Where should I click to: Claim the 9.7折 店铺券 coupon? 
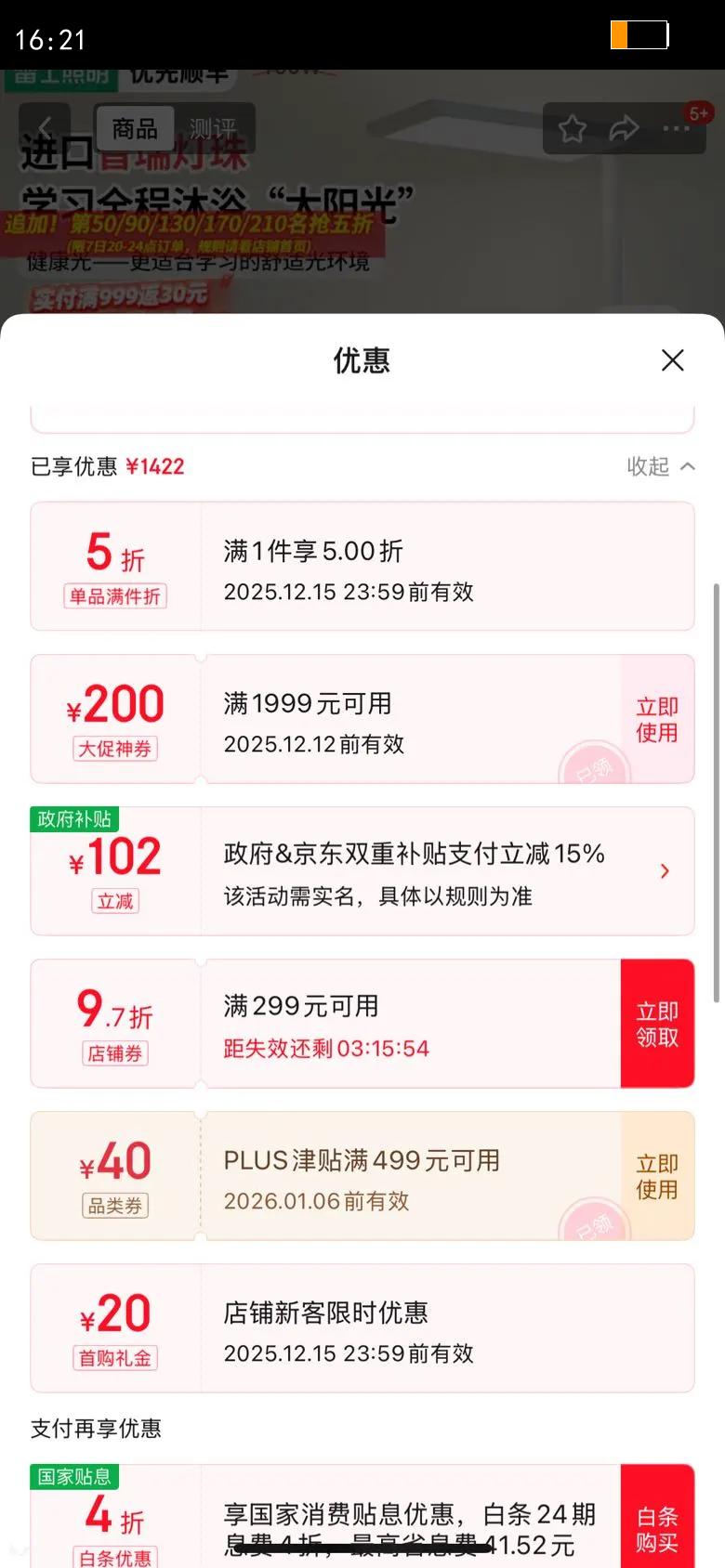[x=656, y=1024]
